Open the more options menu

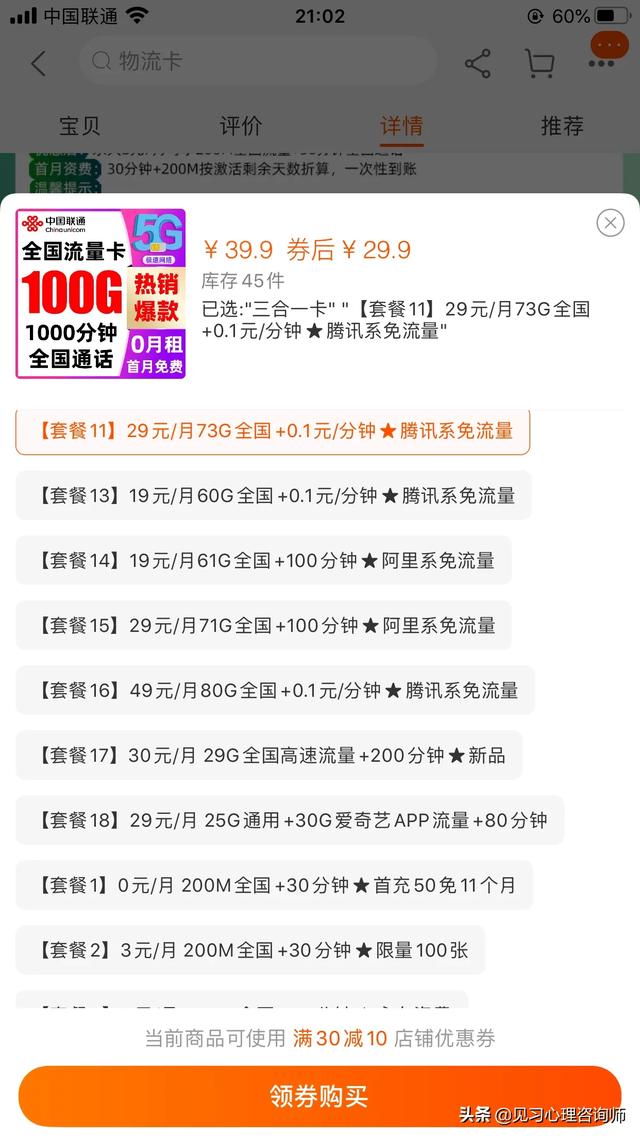pos(603,55)
